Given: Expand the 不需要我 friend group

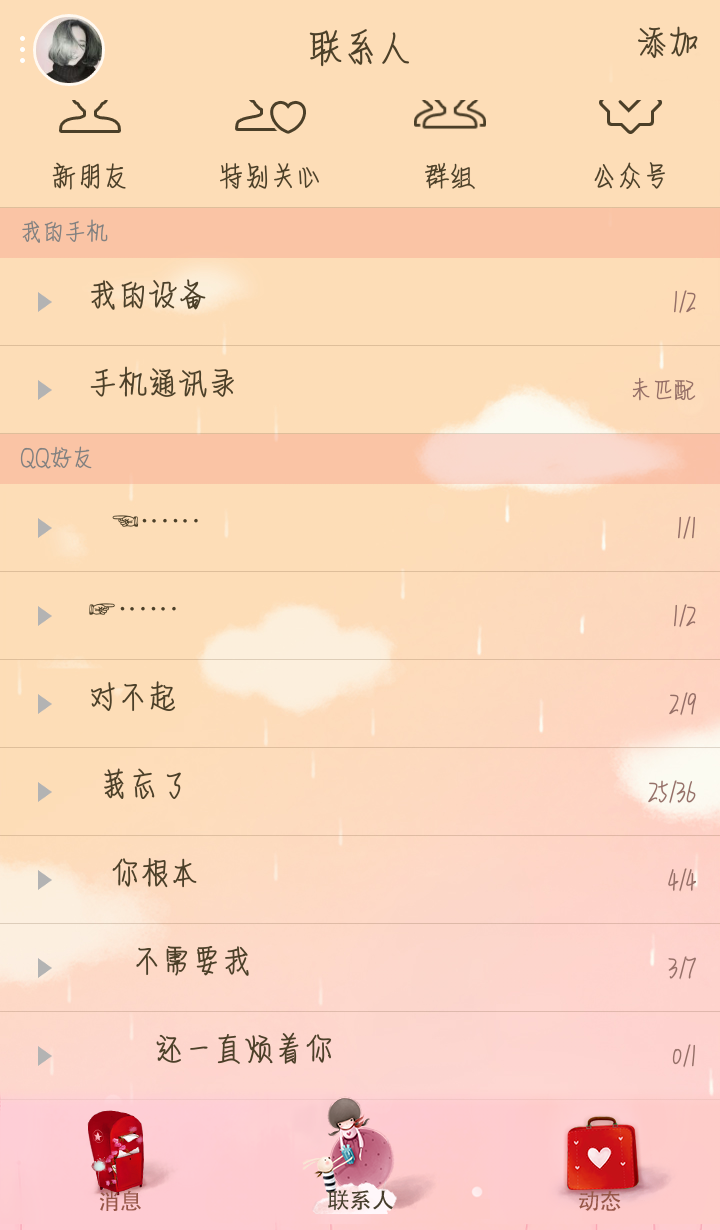Looking at the screenshot, I should point(360,968).
